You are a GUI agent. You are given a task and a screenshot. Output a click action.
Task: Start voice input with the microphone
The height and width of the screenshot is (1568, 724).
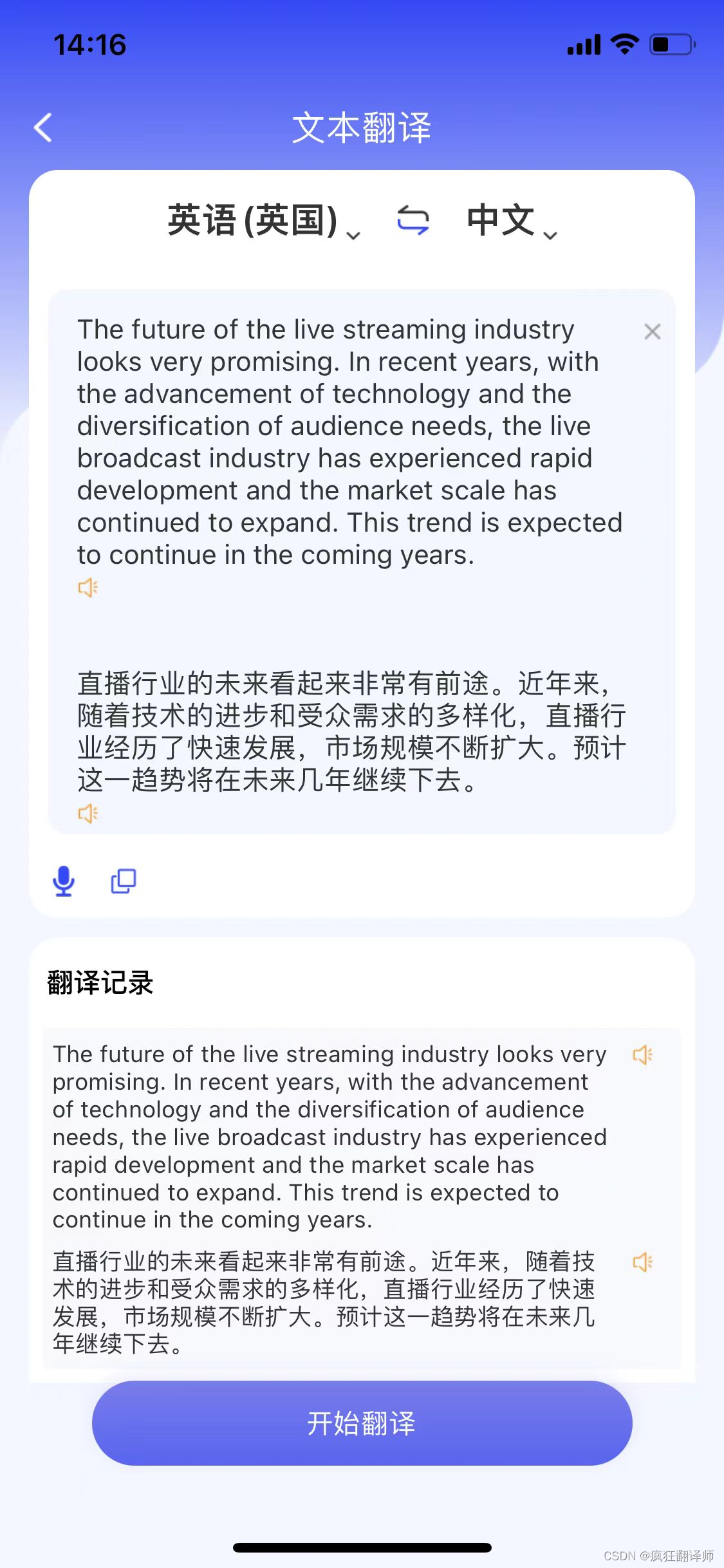[64, 881]
